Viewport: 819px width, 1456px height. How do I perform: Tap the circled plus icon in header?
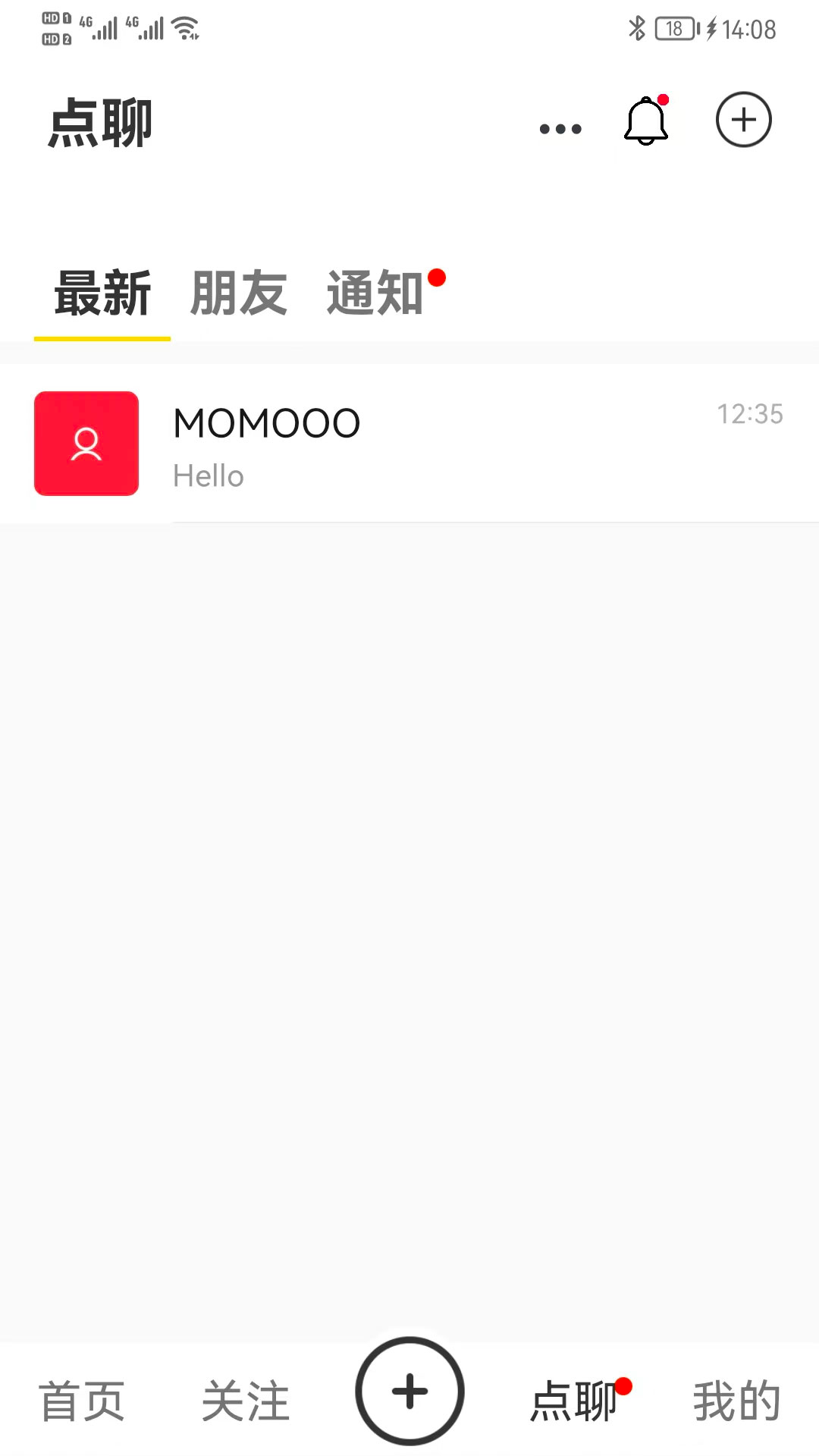click(744, 120)
